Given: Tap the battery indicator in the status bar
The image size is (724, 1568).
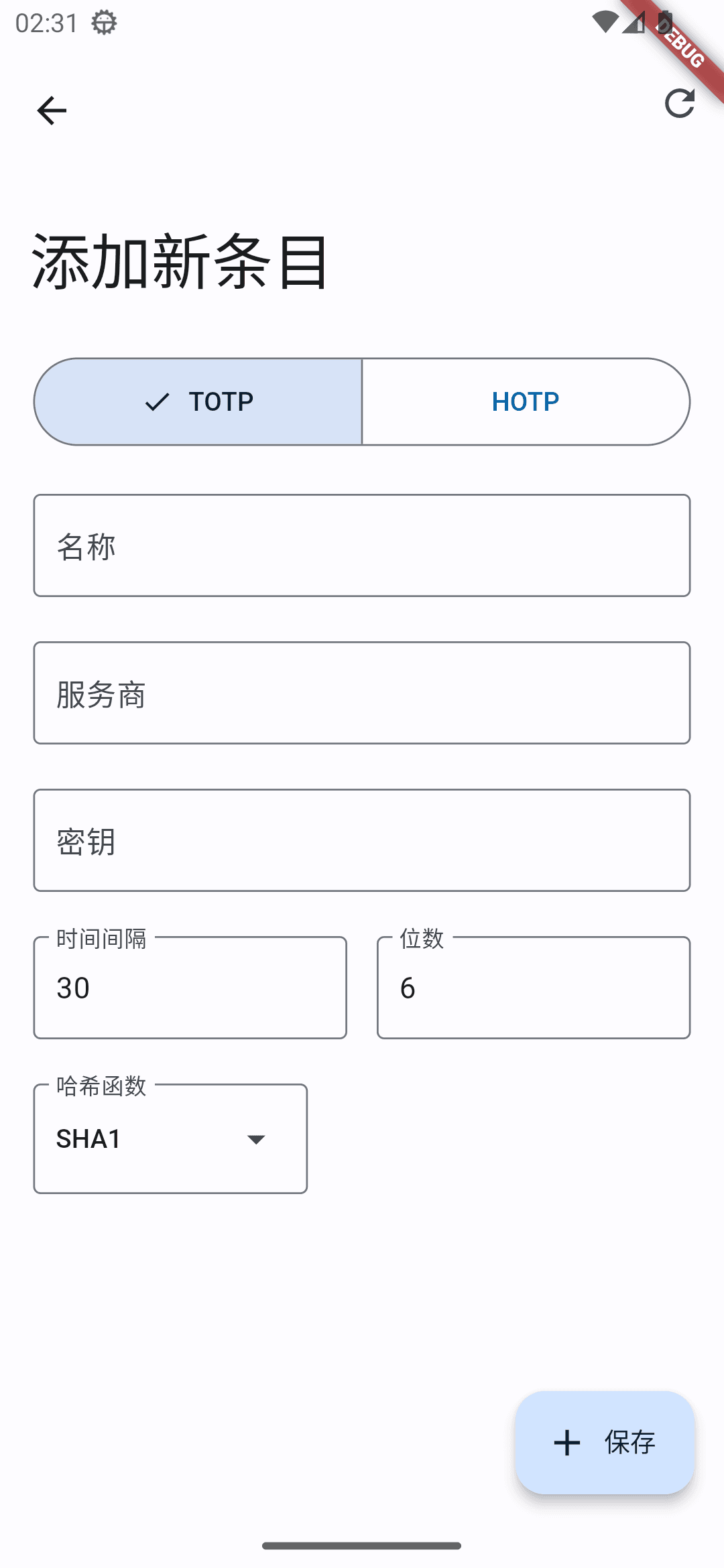Looking at the screenshot, I should point(666,22).
